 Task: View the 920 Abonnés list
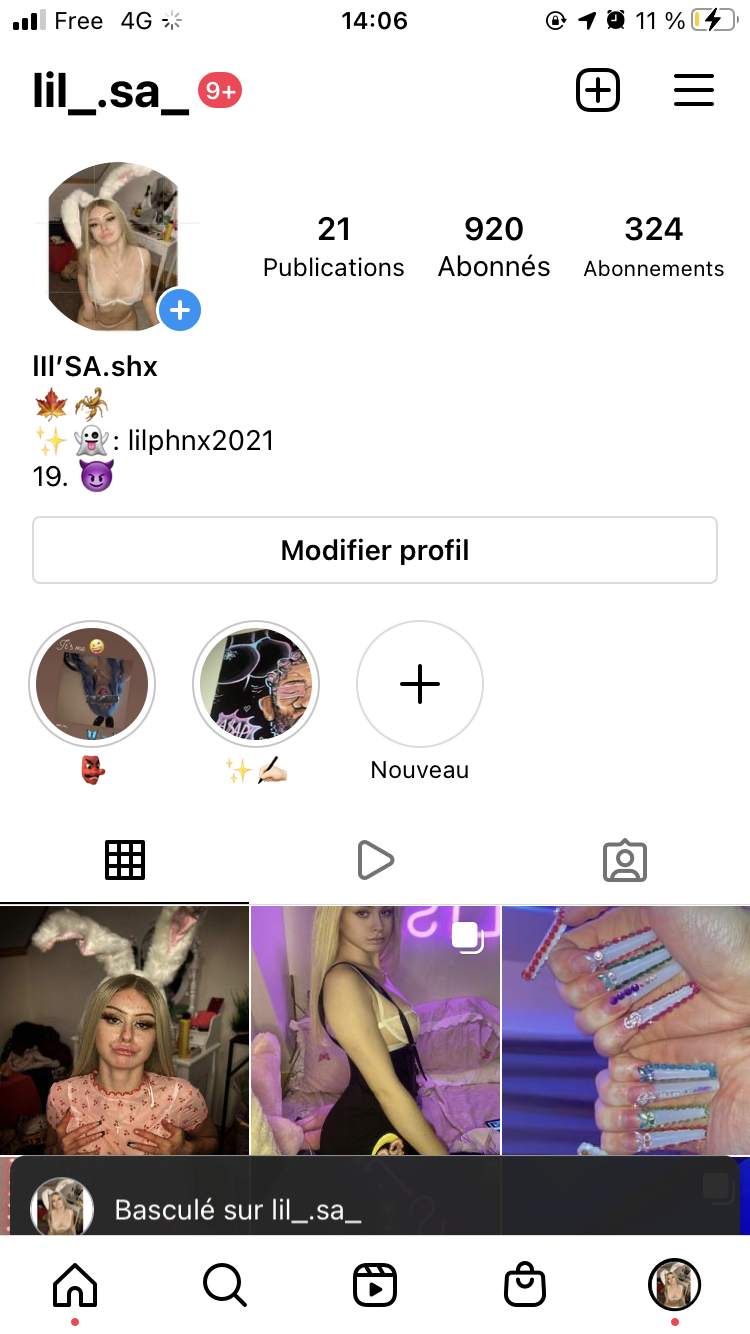494,245
